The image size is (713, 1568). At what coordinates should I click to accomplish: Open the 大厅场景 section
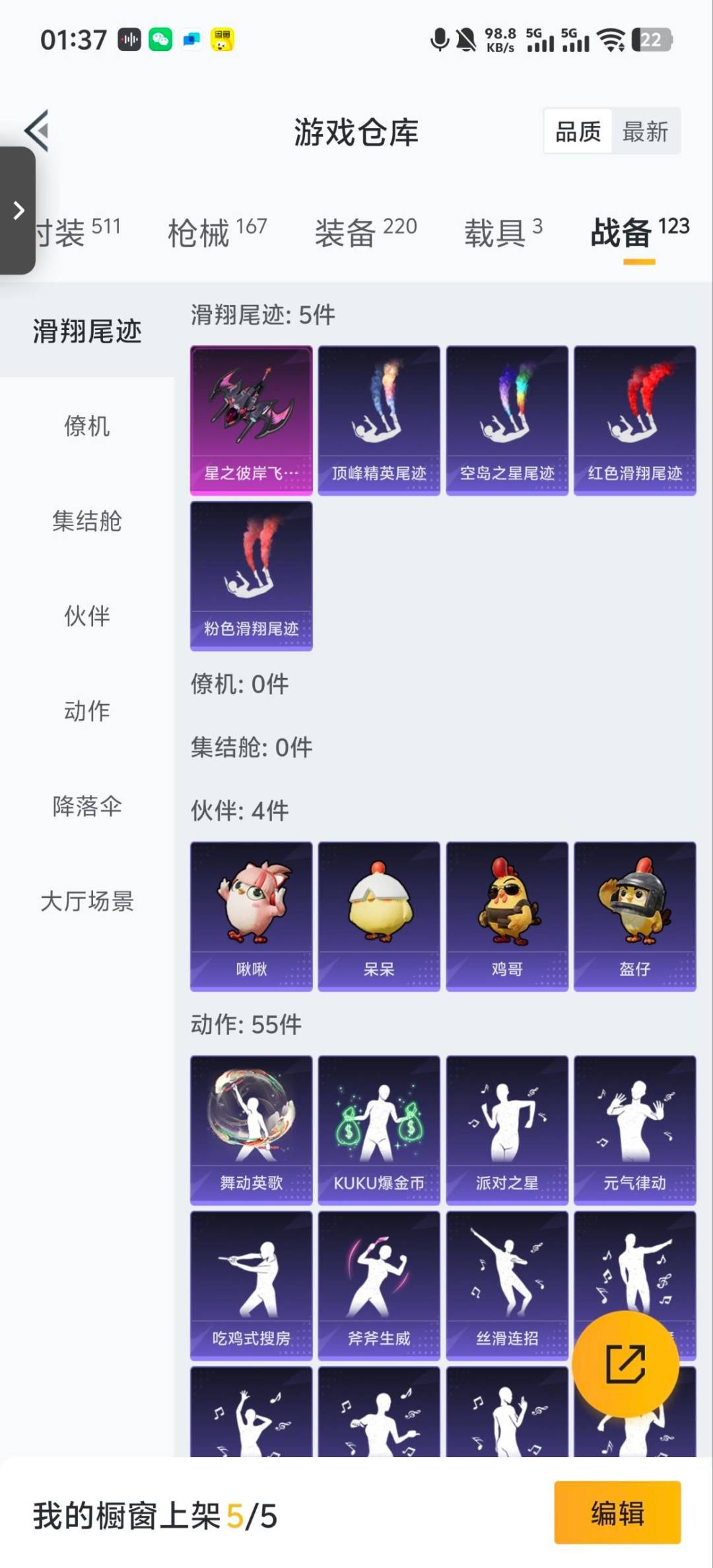88,902
